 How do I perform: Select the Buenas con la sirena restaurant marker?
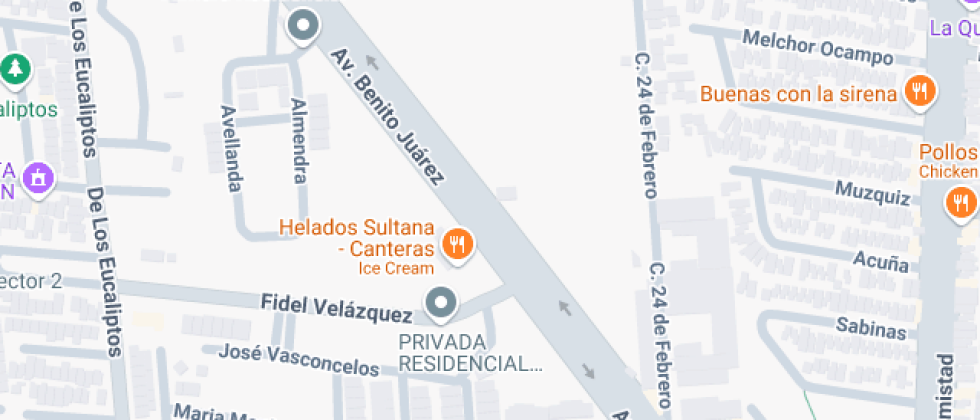pos(919,92)
